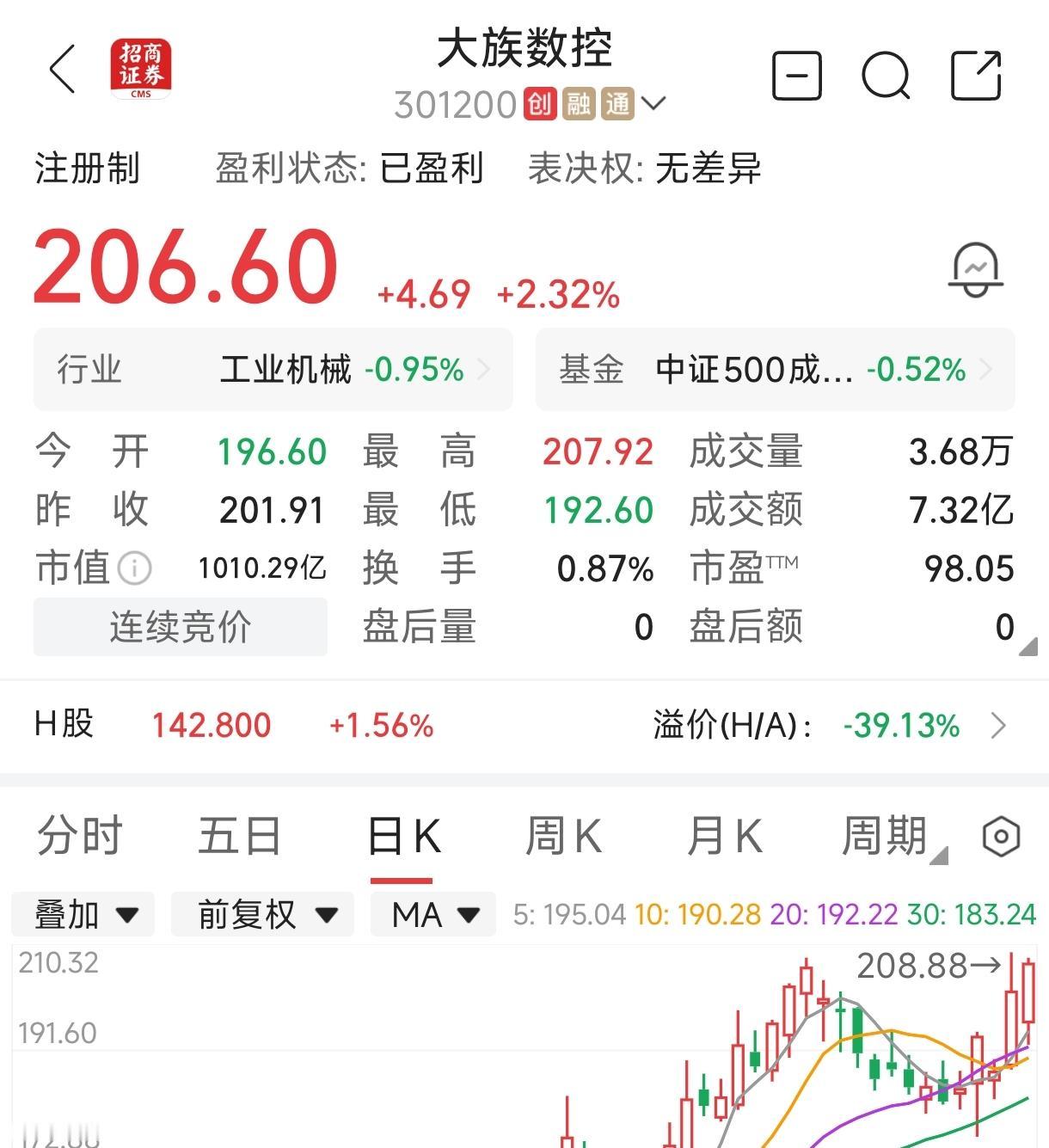Open chart settings hexagon icon
This screenshot has width=1049, height=1148.
1001,837
